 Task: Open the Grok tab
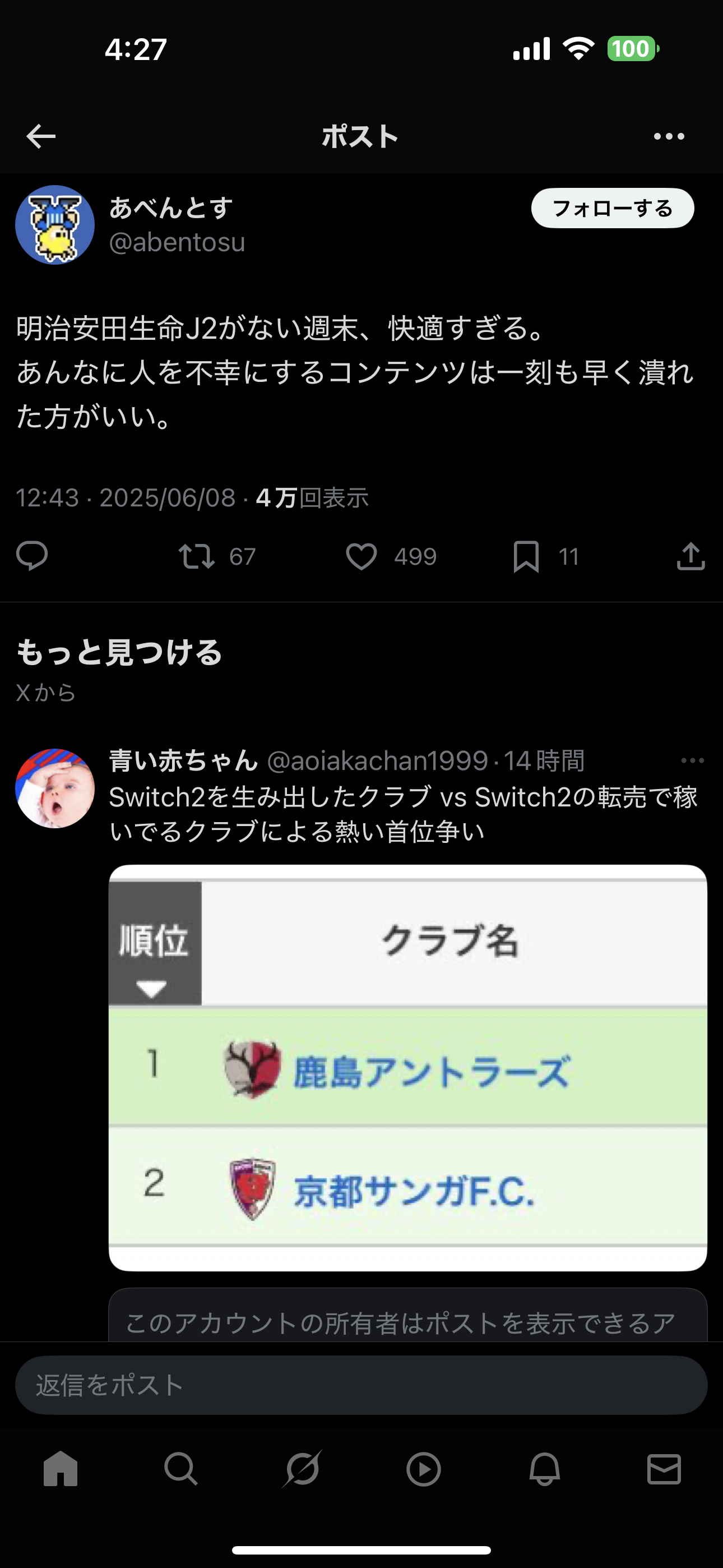302,1469
